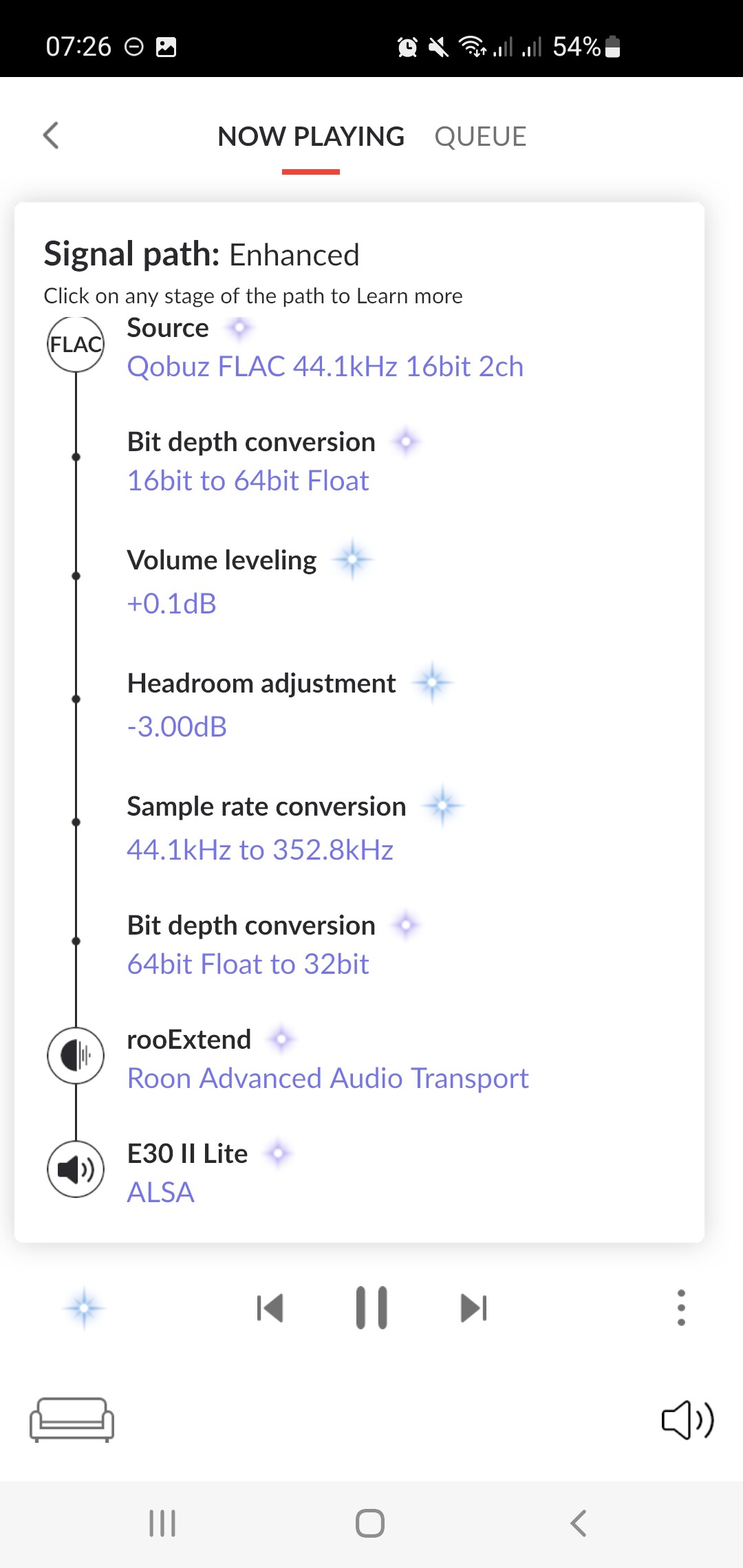Open the three-dot overflow menu
The image size is (743, 1568).
tap(681, 1307)
